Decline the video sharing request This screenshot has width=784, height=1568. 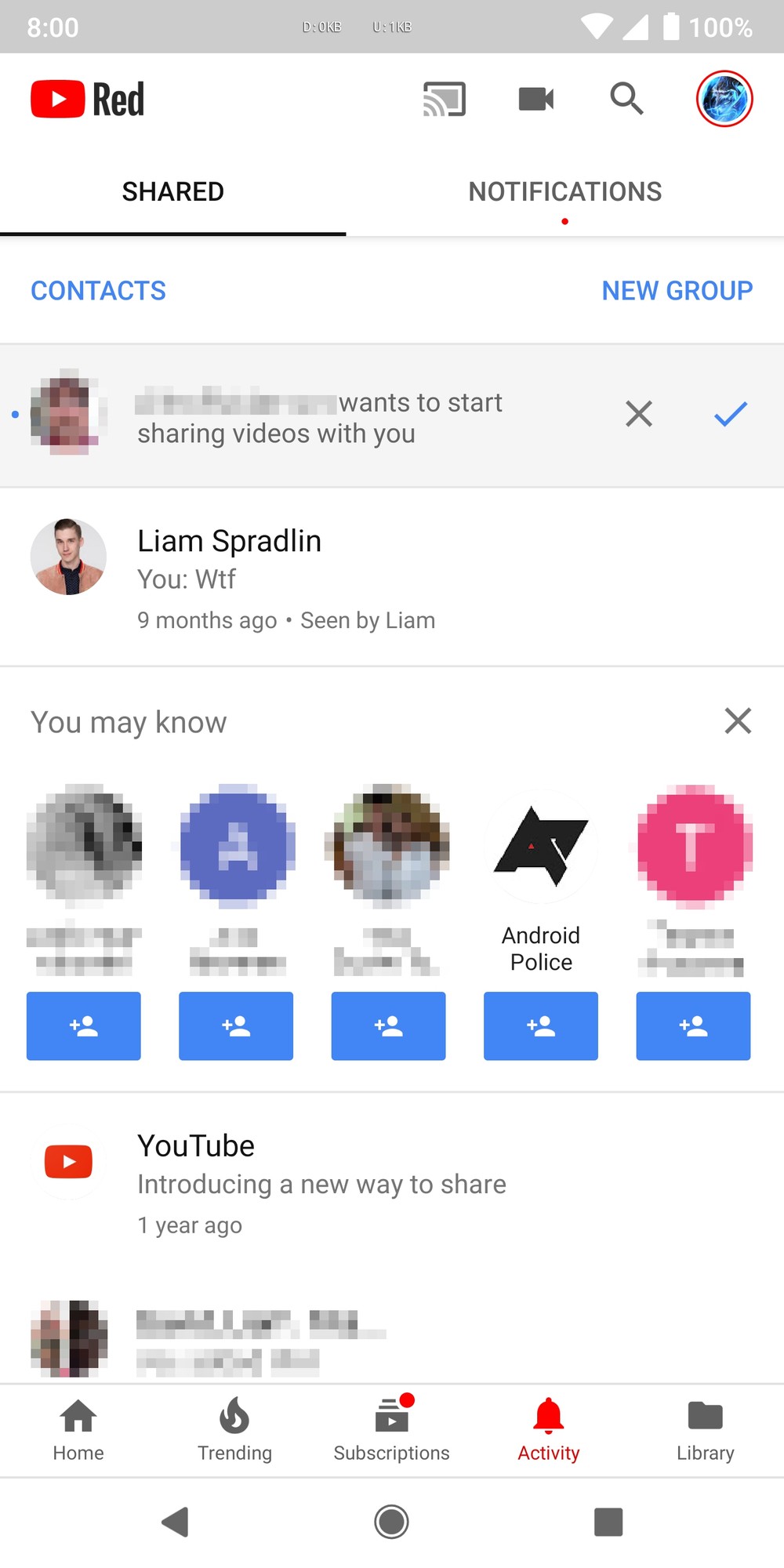point(639,414)
